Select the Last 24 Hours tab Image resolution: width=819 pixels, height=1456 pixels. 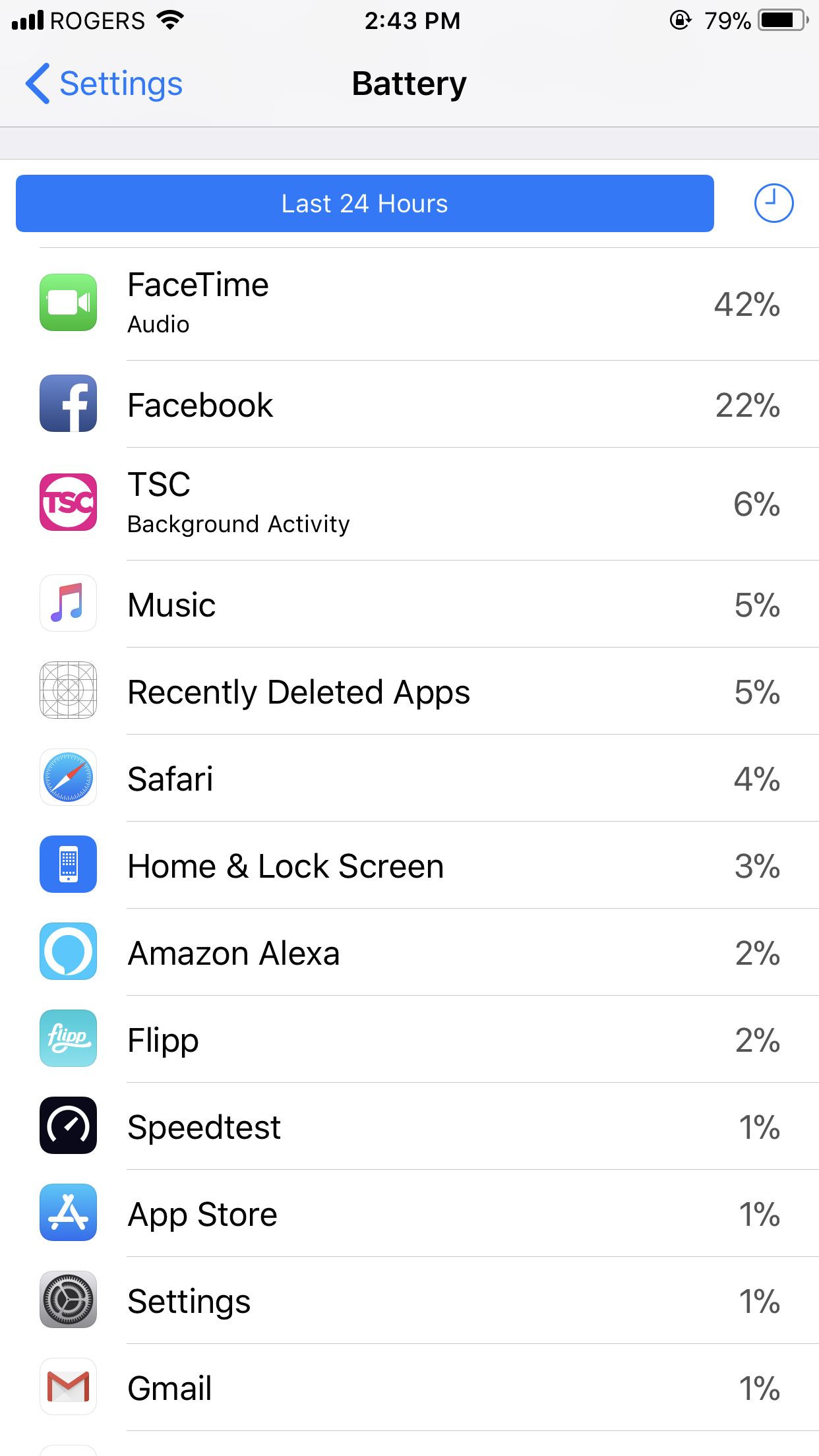pos(365,203)
